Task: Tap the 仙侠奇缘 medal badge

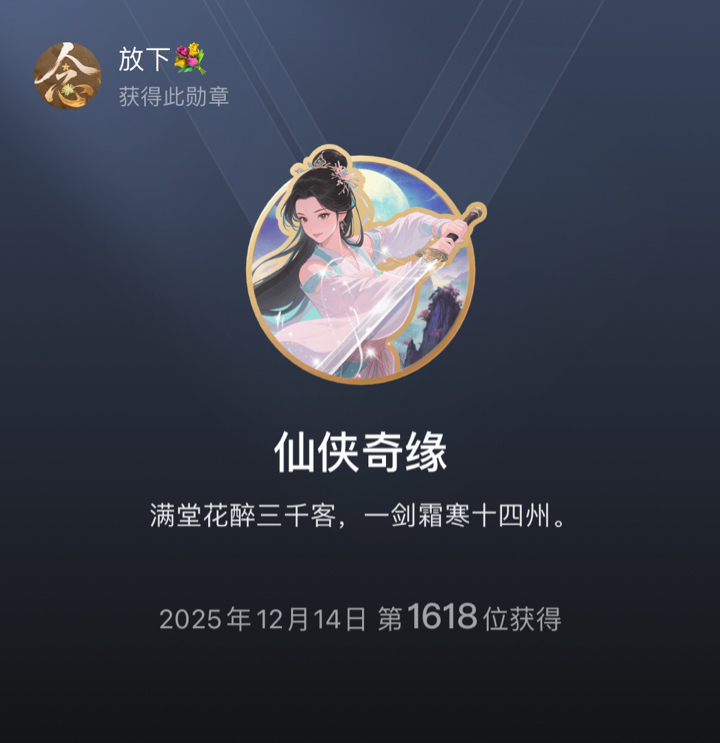Action: 361,270
